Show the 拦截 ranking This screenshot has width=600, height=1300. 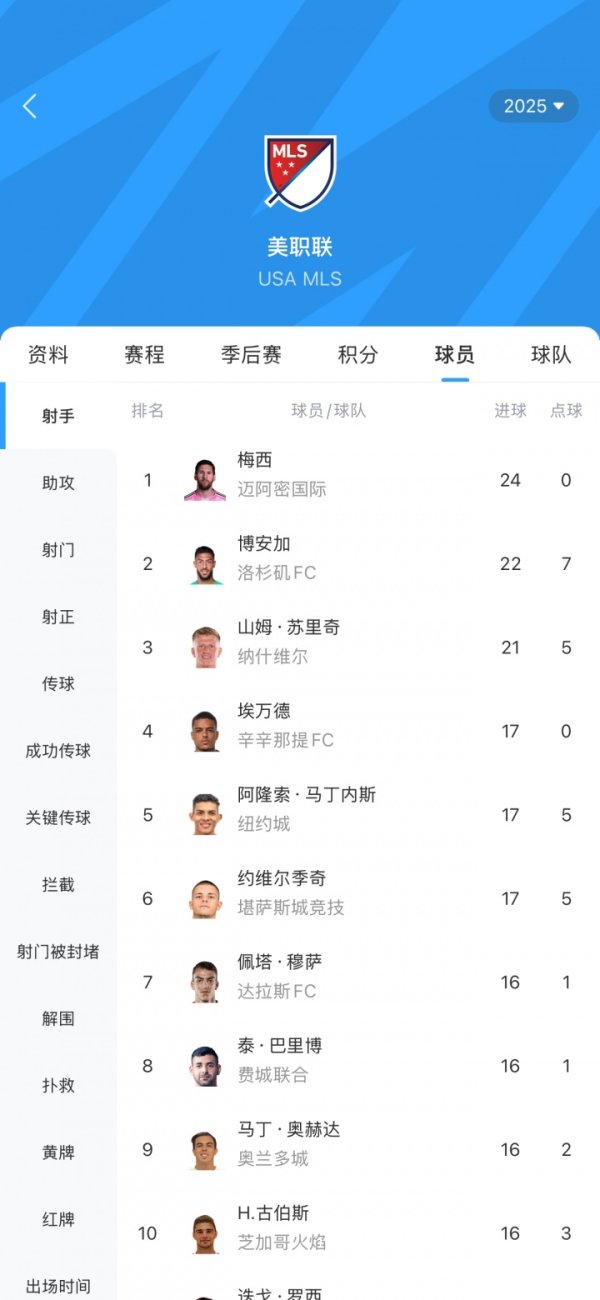58,885
